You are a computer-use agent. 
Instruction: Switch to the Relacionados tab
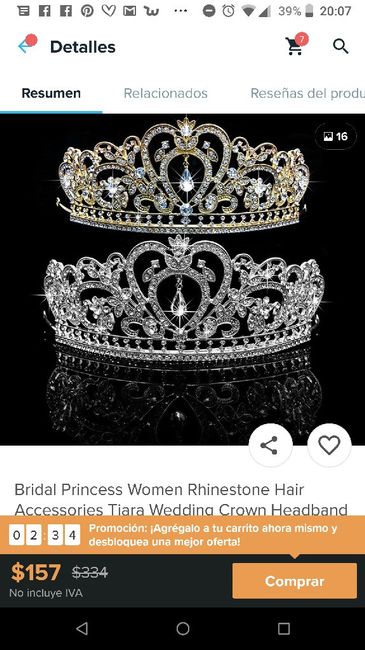165,93
